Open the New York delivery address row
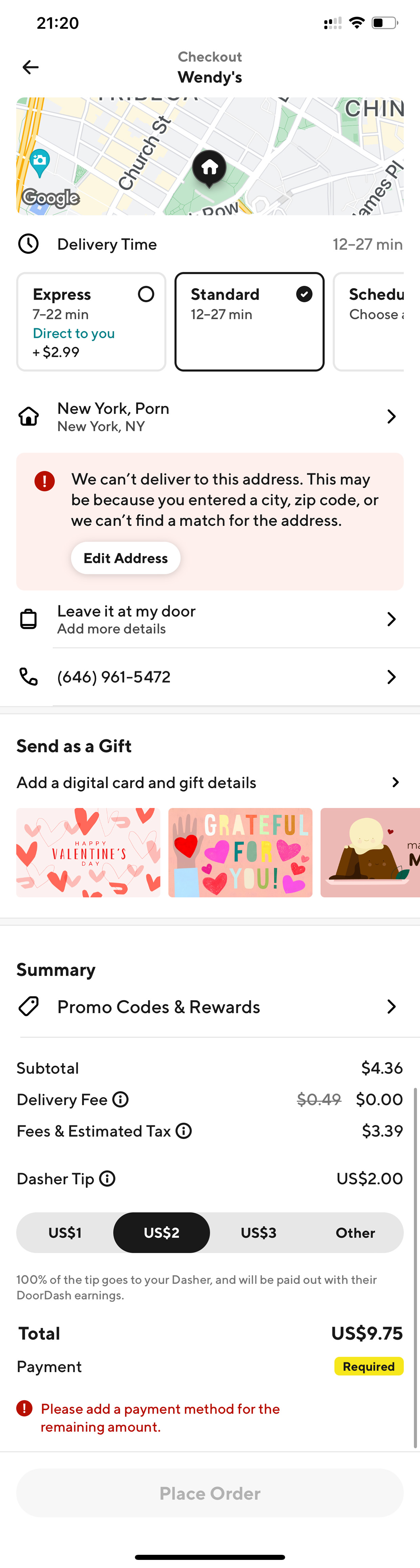Image resolution: width=420 pixels, height=1568 pixels. point(210,417)
